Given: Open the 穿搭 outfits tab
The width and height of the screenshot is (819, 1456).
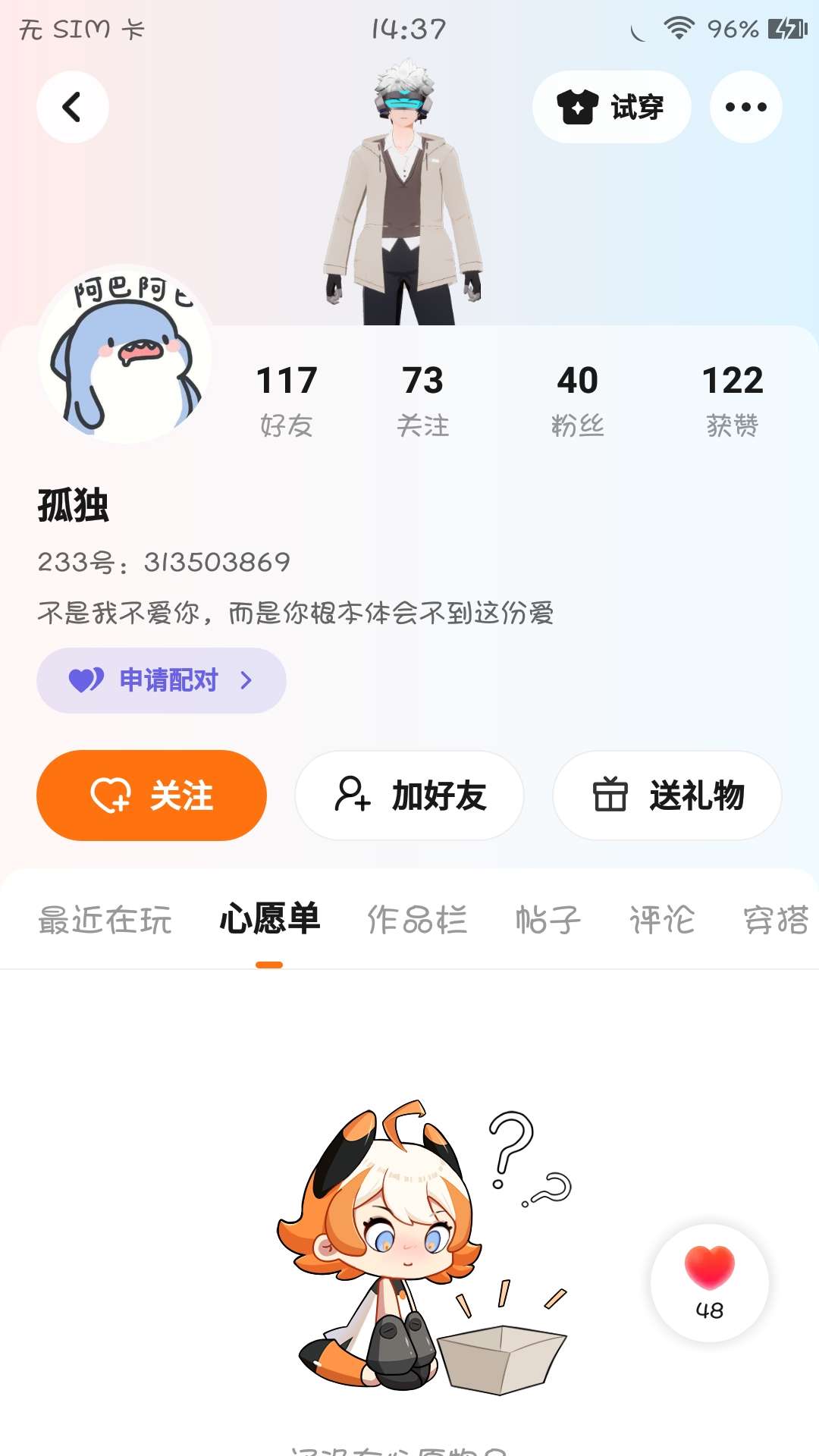Looking at the screenshot, I should (x=775, y=920).
